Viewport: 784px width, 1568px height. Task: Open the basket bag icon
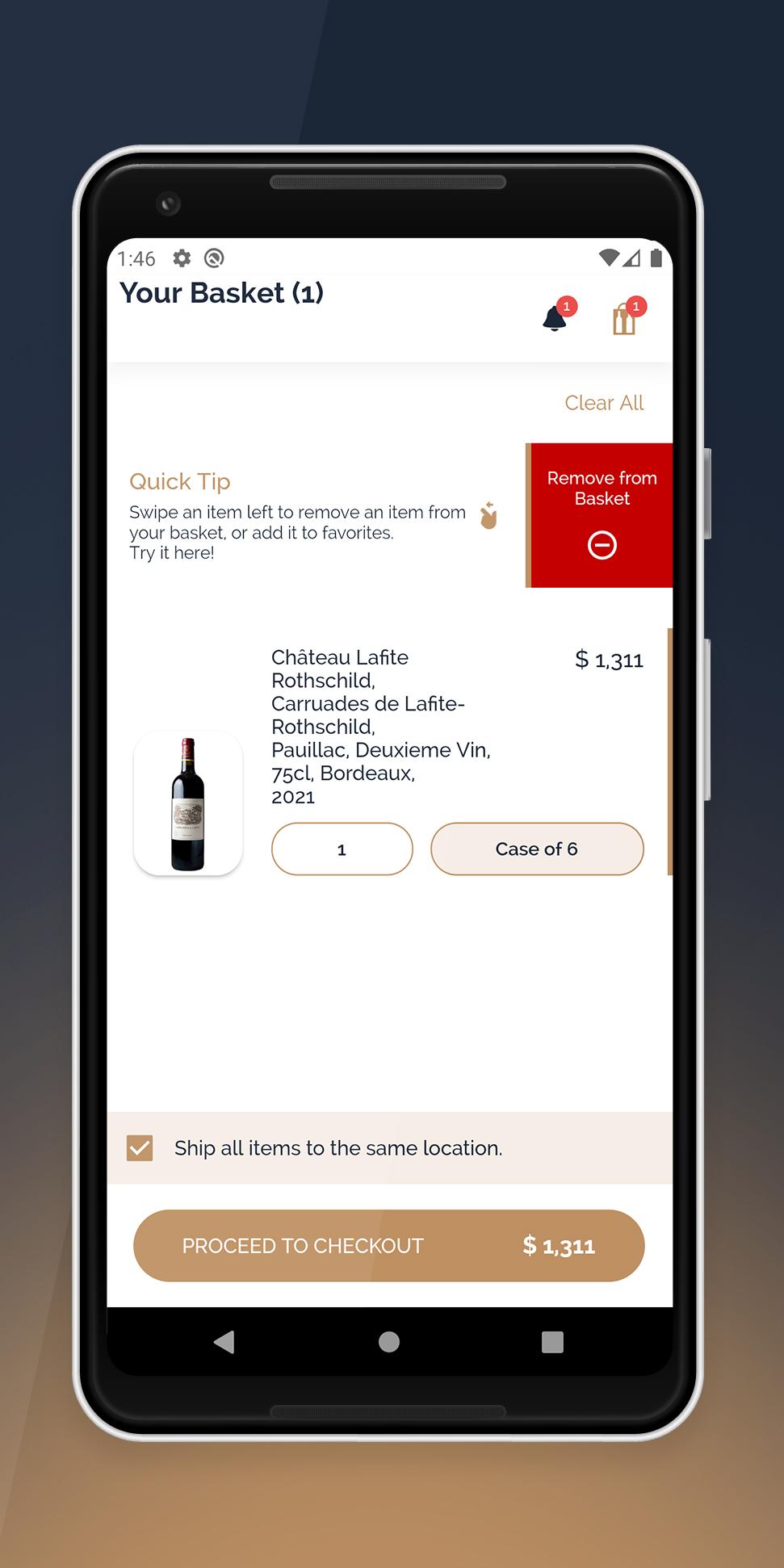tap(624, 318)
